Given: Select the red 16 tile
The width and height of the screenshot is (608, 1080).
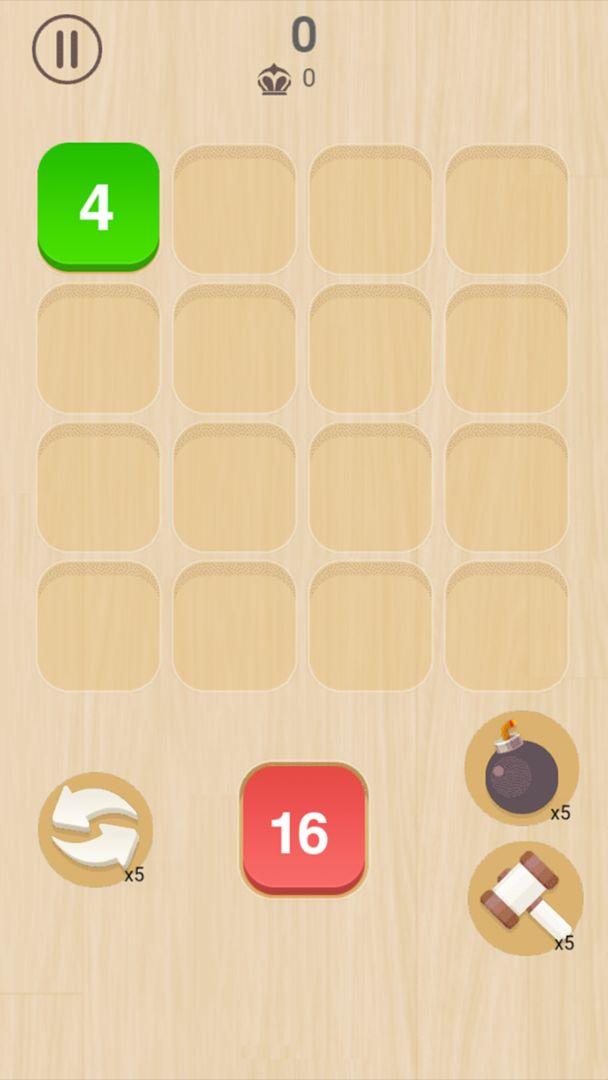Looking at the screenshot, I should pos(303,830).
